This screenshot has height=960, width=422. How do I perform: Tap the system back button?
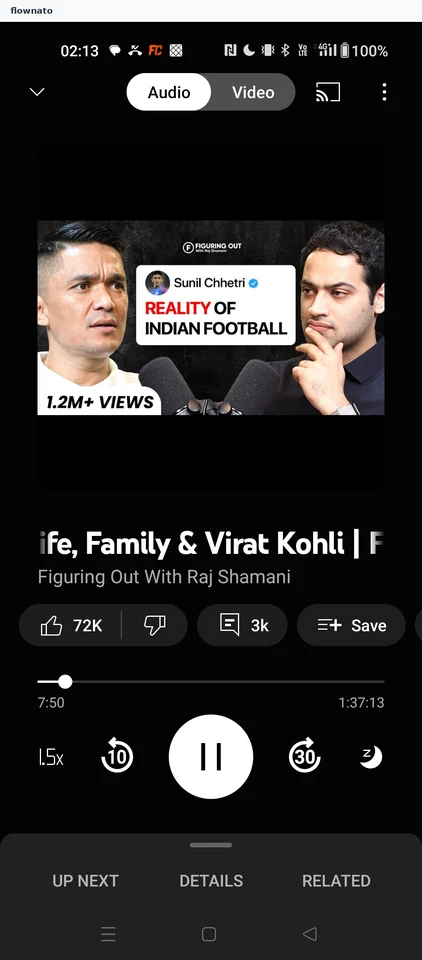click(310, 934)
